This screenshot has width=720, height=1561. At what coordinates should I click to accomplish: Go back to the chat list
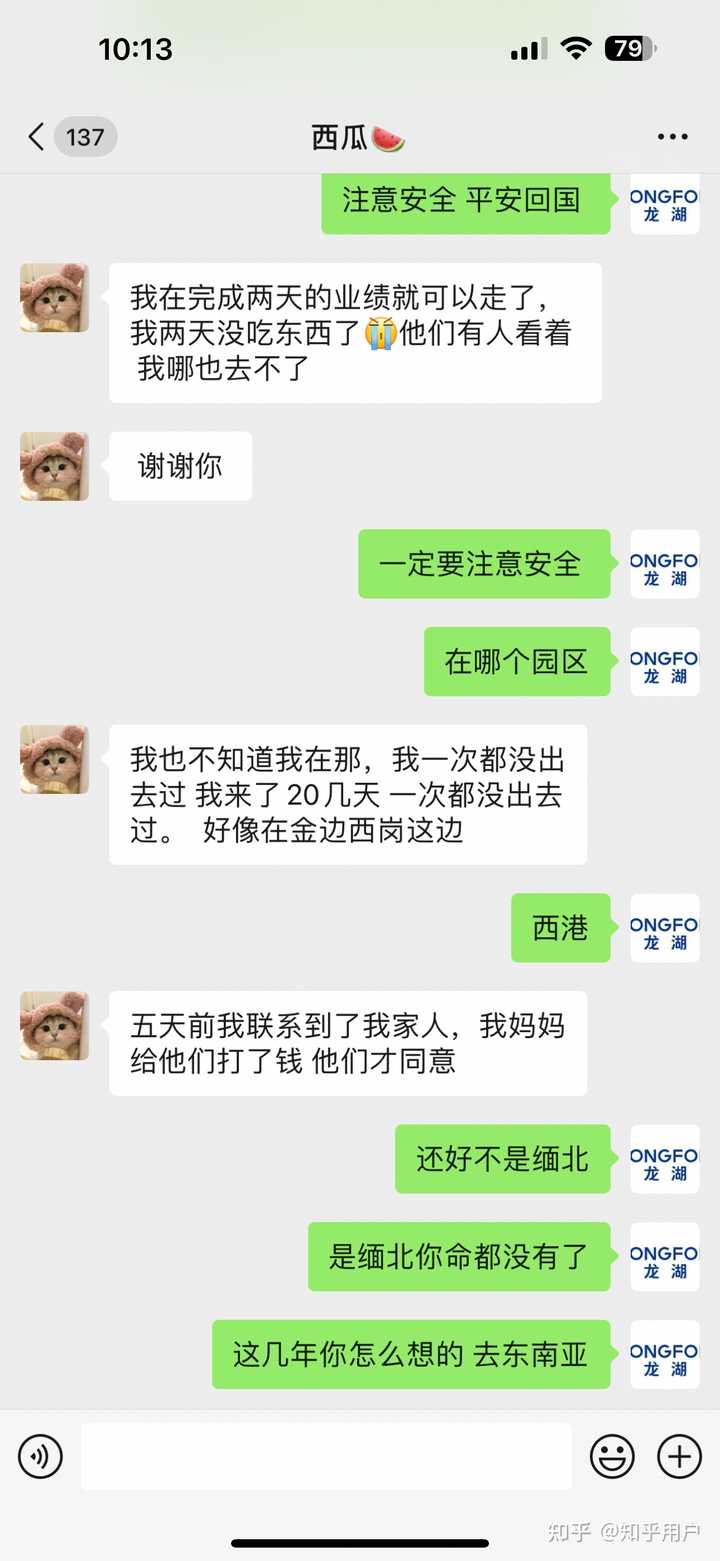pos(38,137)
